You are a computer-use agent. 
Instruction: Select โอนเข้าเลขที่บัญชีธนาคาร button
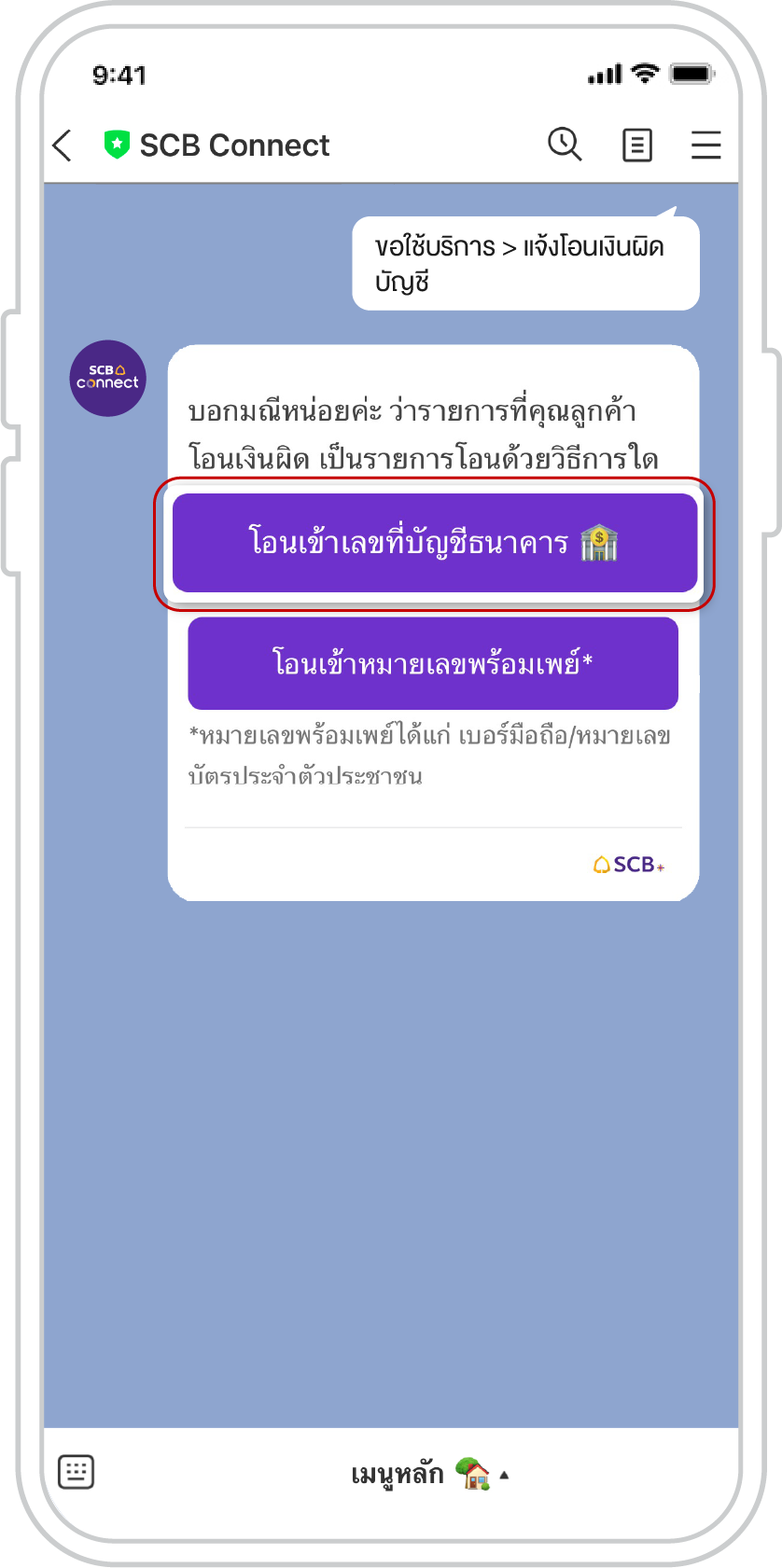pyautogui.click(x=435, y=543)
